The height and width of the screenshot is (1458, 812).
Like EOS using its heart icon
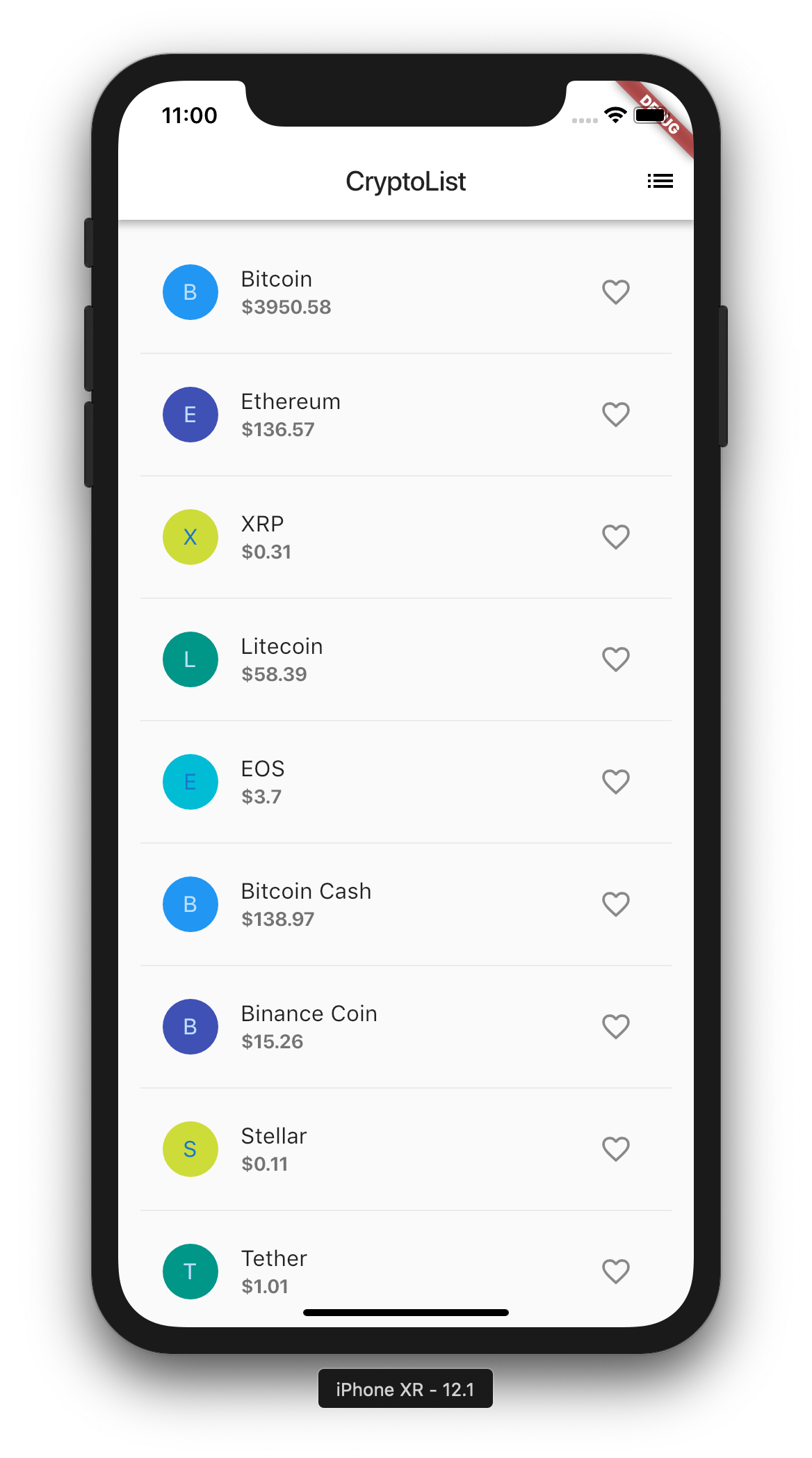(615, 782)
